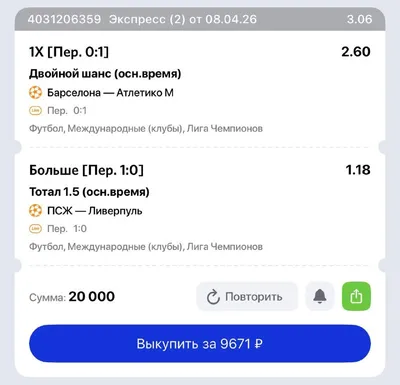Open the Барселона — Атлетико М match
This screenshot has height=385, width=400.
pos(110,93)
